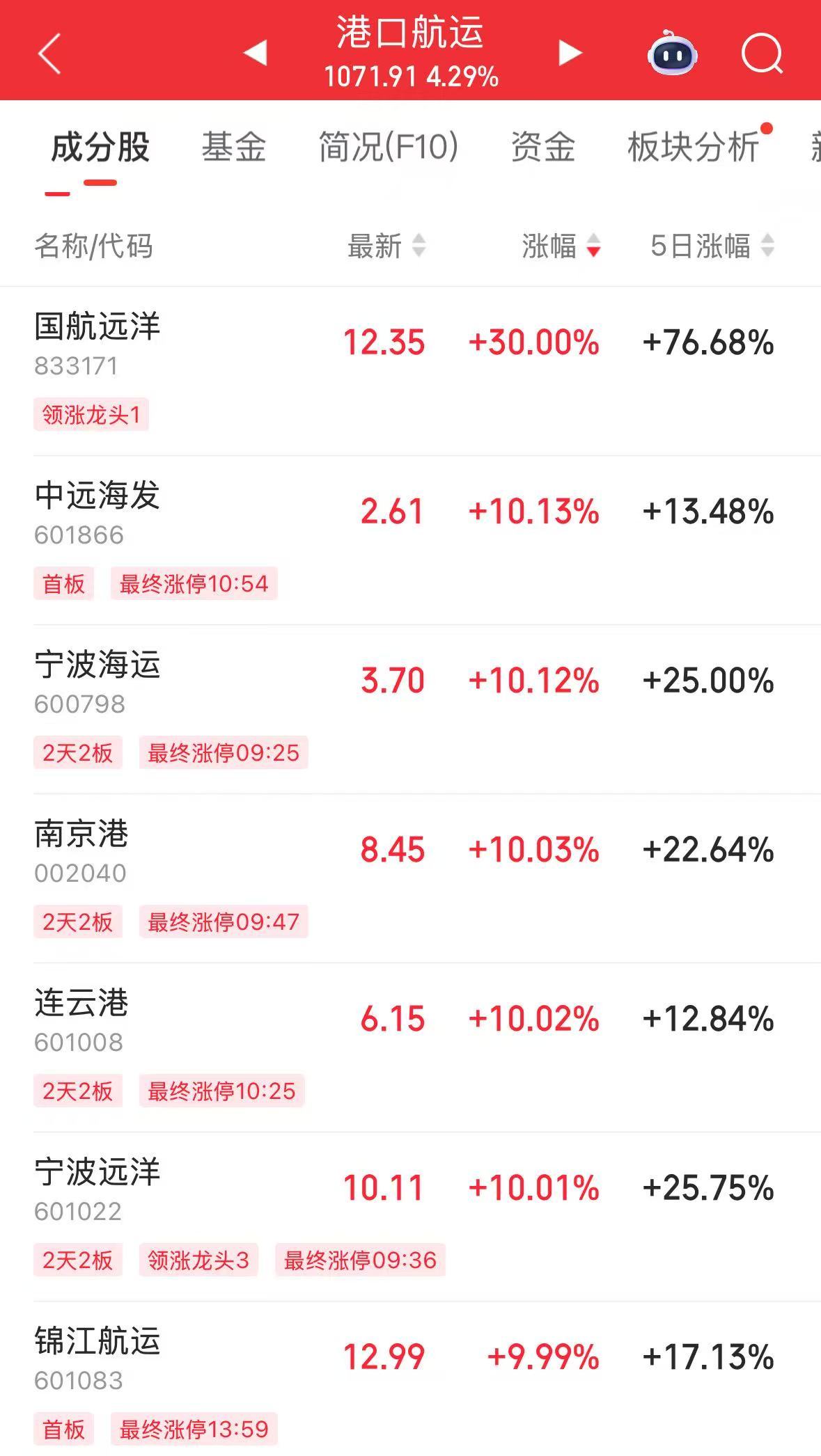This screenshot has width=821, height=1456.
Task: Open the 板块分析 tab
Action: (693, 148)
